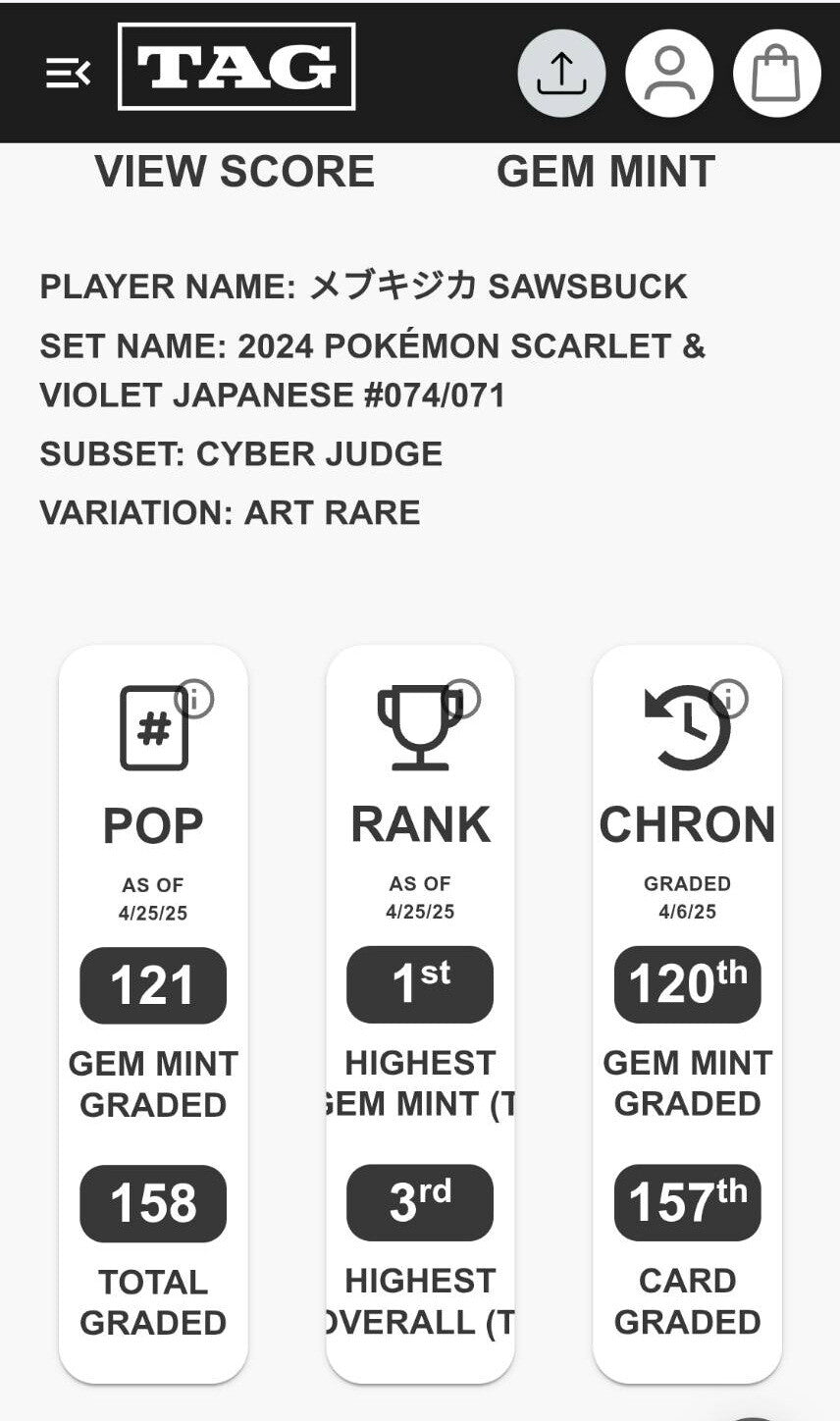Tap the share/upload icon
840x1421 pixels.
click(x=561, y=69)
